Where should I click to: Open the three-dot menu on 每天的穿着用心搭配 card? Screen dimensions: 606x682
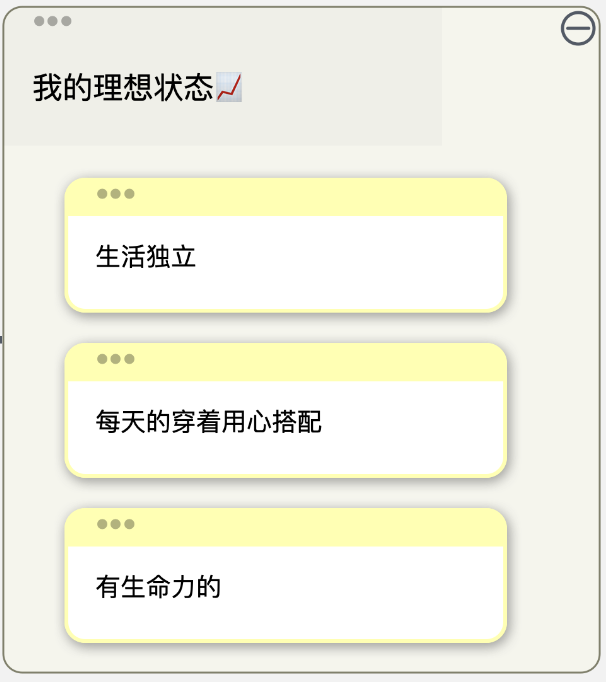(116, 359)
